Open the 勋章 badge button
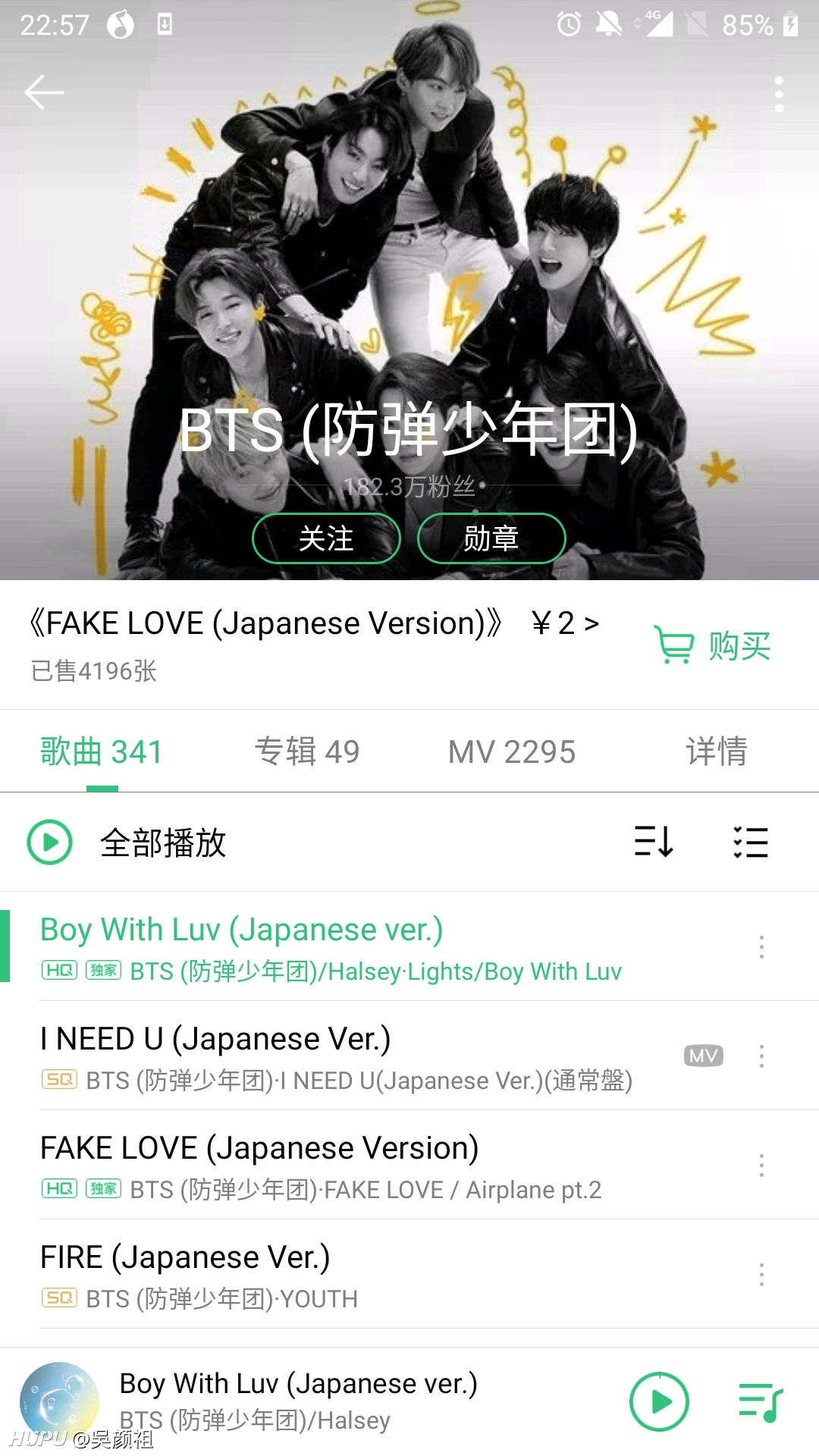 coord(491,538)
